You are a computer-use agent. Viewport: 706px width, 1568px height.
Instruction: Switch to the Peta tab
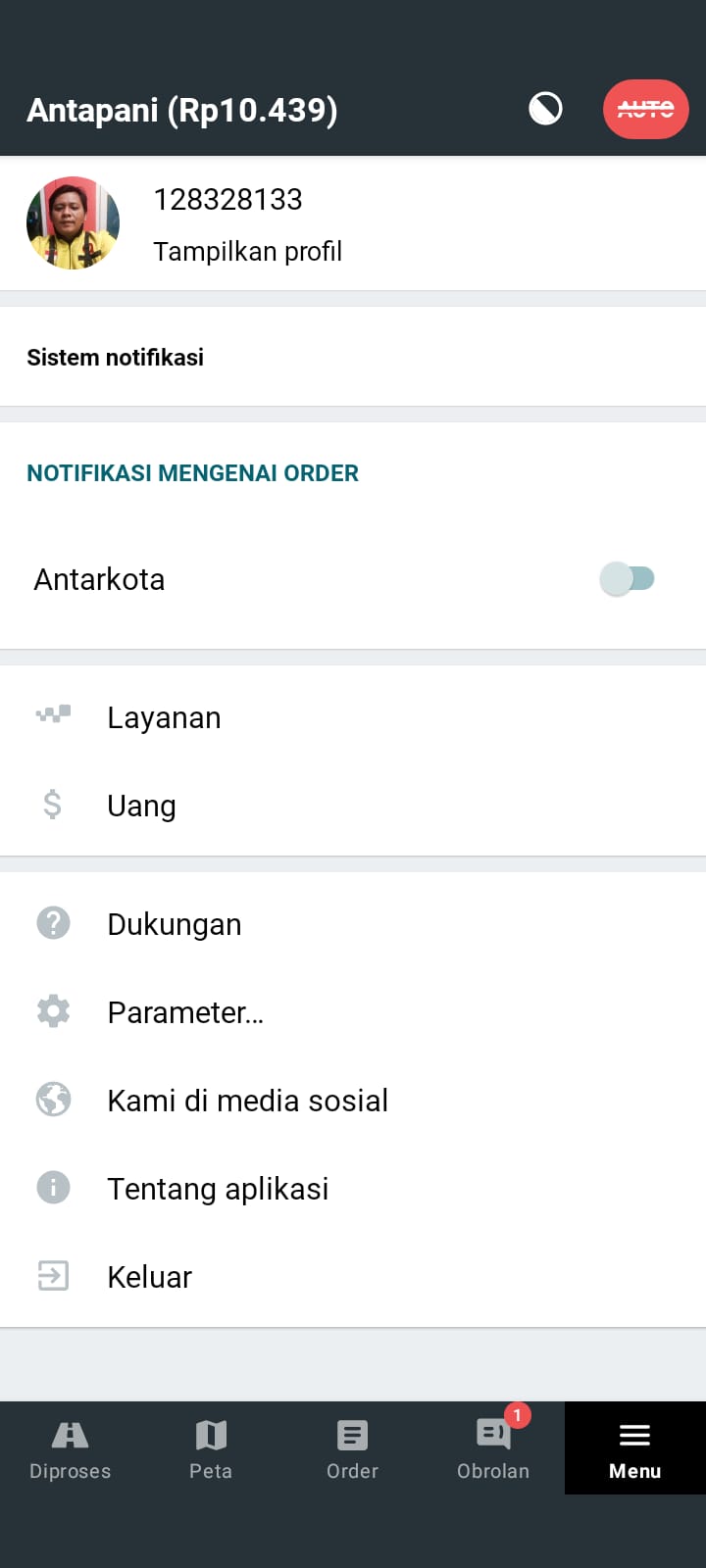point(211,1448)
